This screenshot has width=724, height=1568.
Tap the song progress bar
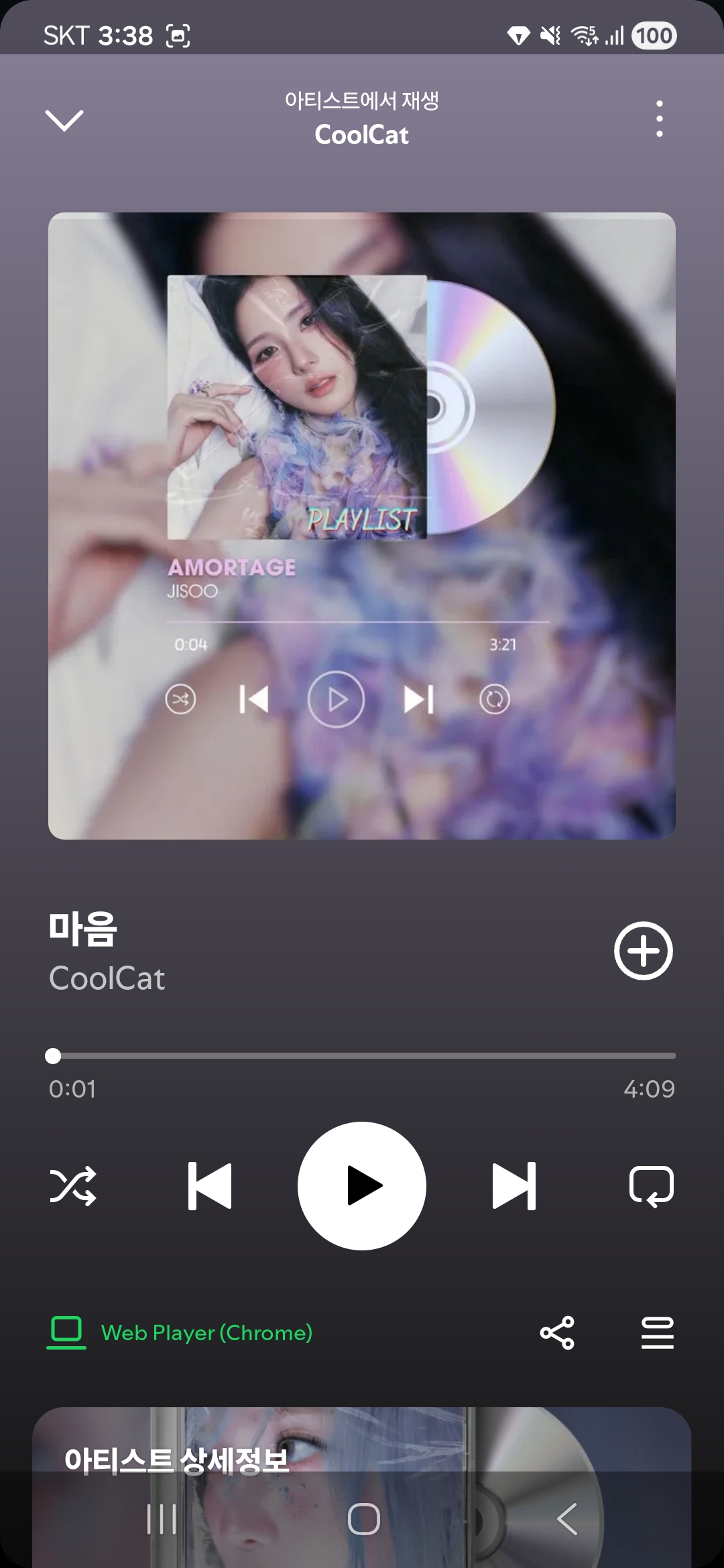[362, 1056]
